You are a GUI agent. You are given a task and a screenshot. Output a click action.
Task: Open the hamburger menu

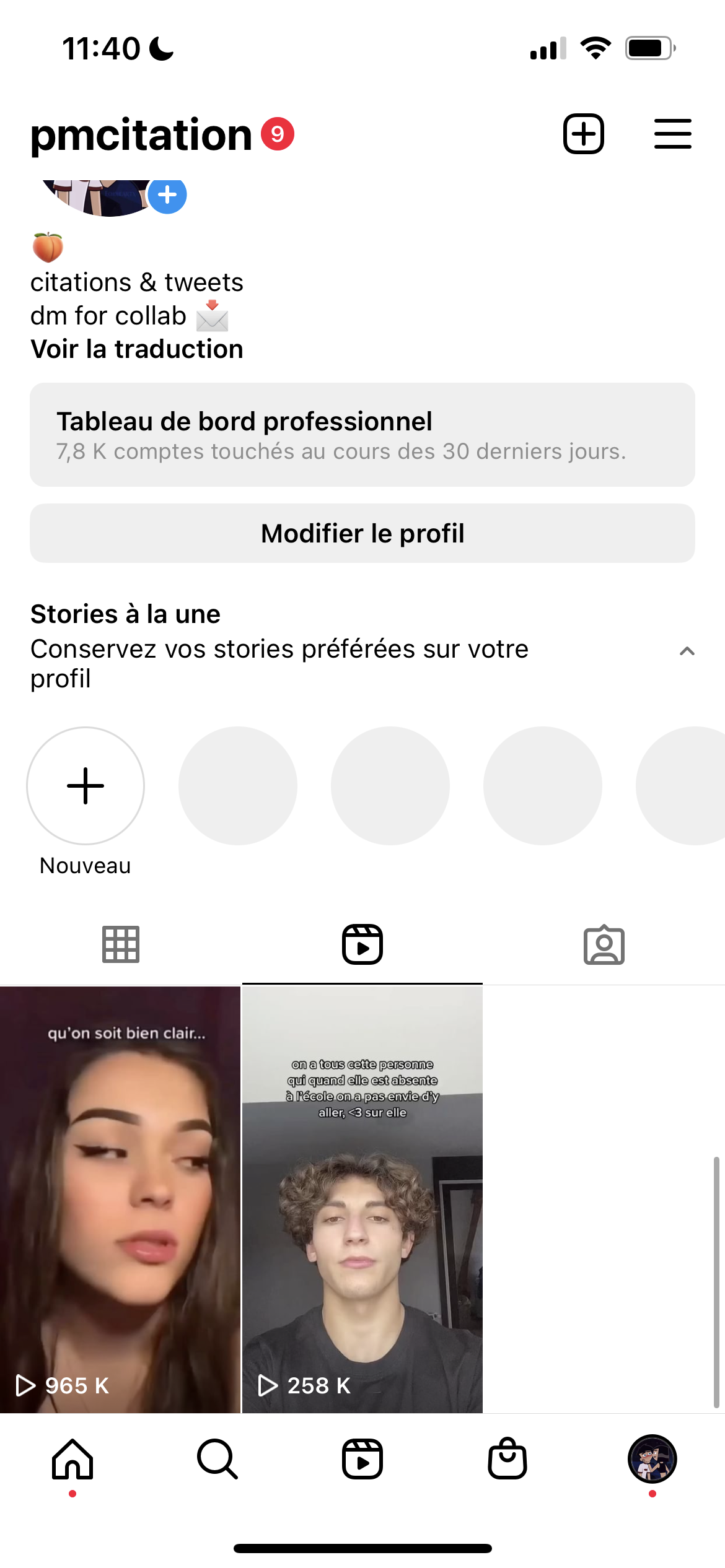click(x=672, y=134)
